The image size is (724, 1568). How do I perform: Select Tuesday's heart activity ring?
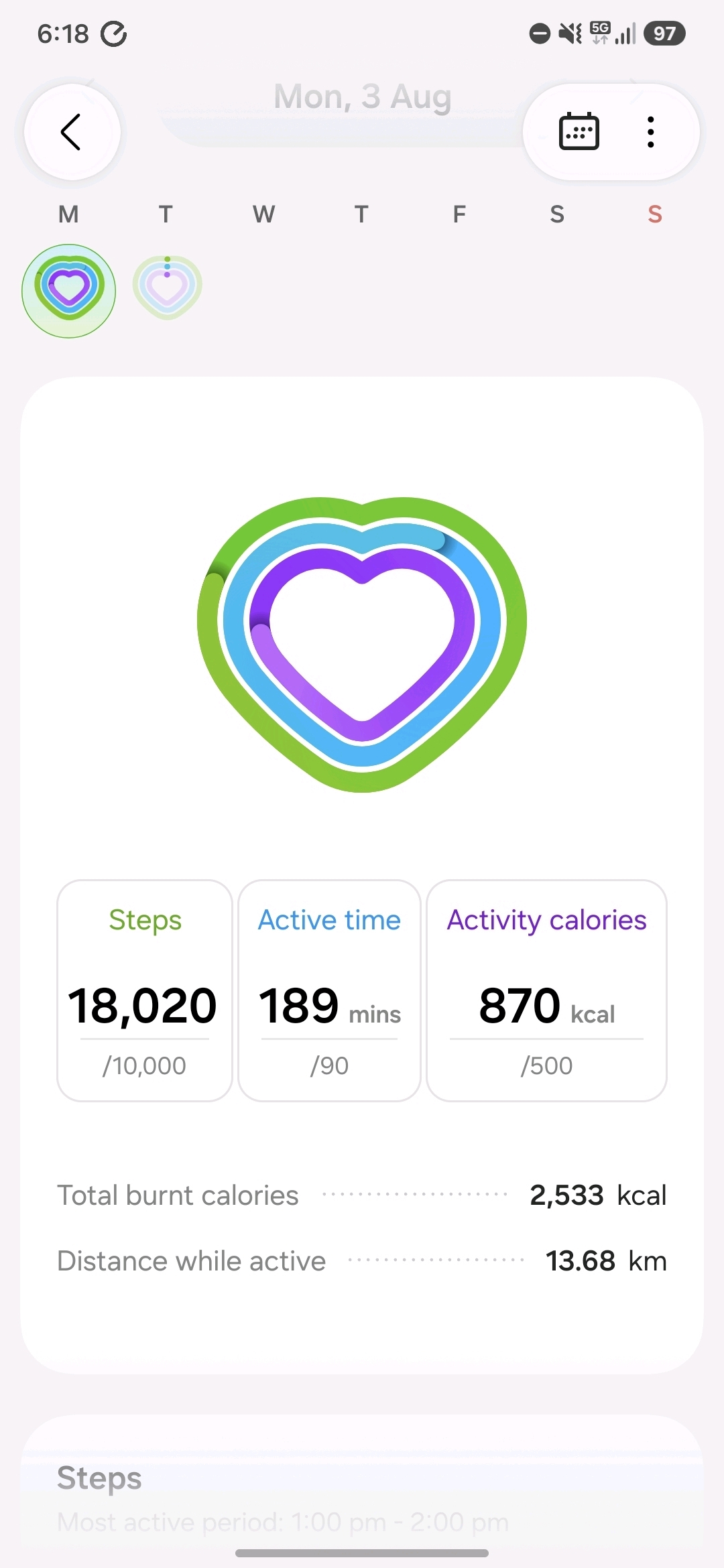(x=167, y=287)
